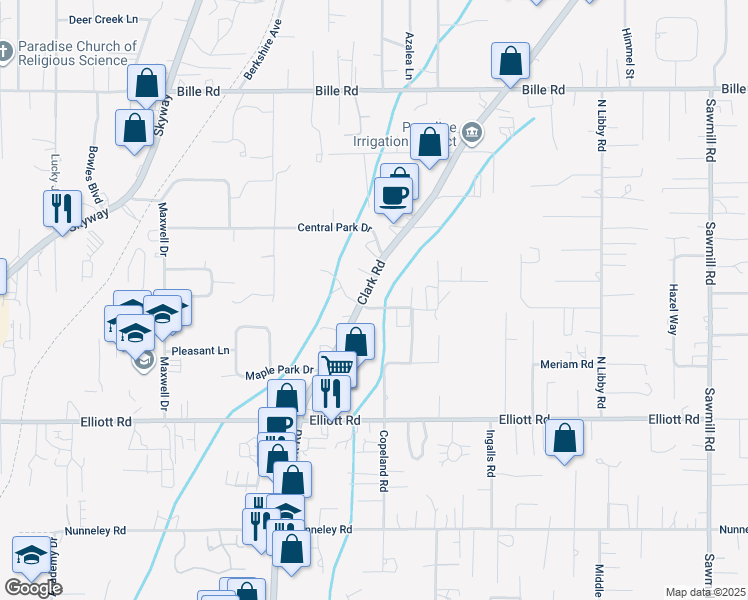Open the restaurant marker on Skyway near Bowles Blvd
This screenshot has width=748, height=600.
click(61, 208)
